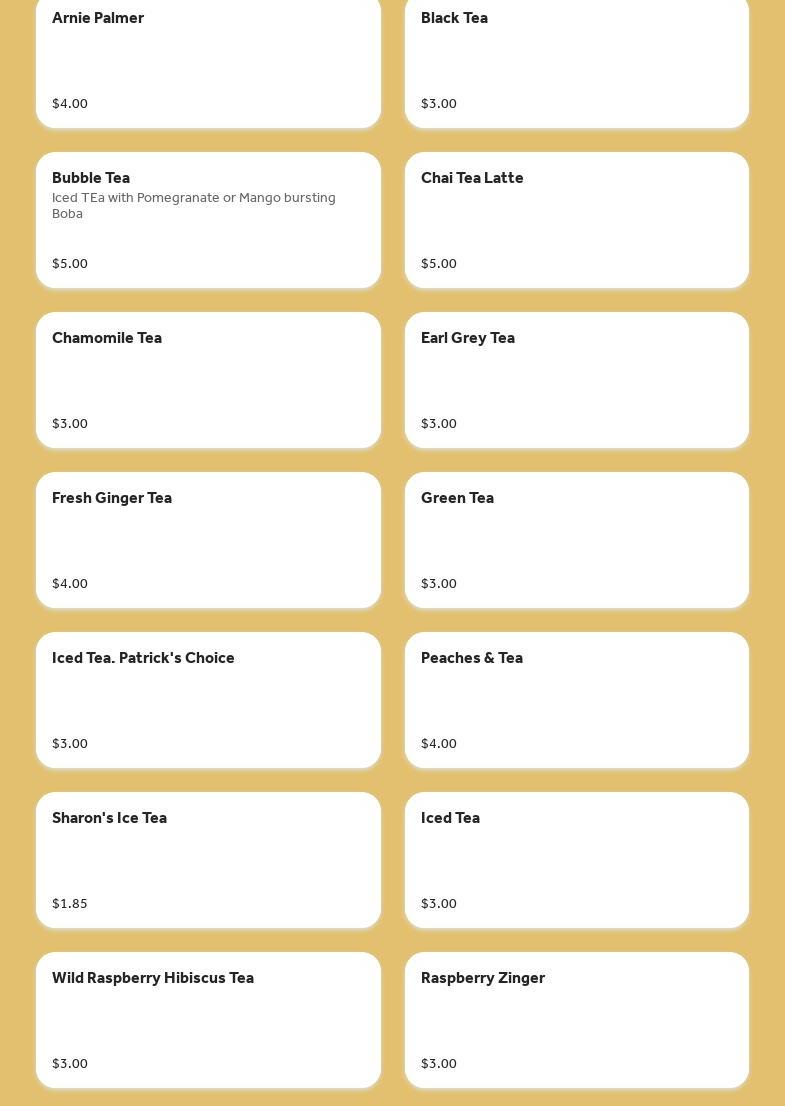Select Sharon's Ice Tea

(x=208, y=860)
